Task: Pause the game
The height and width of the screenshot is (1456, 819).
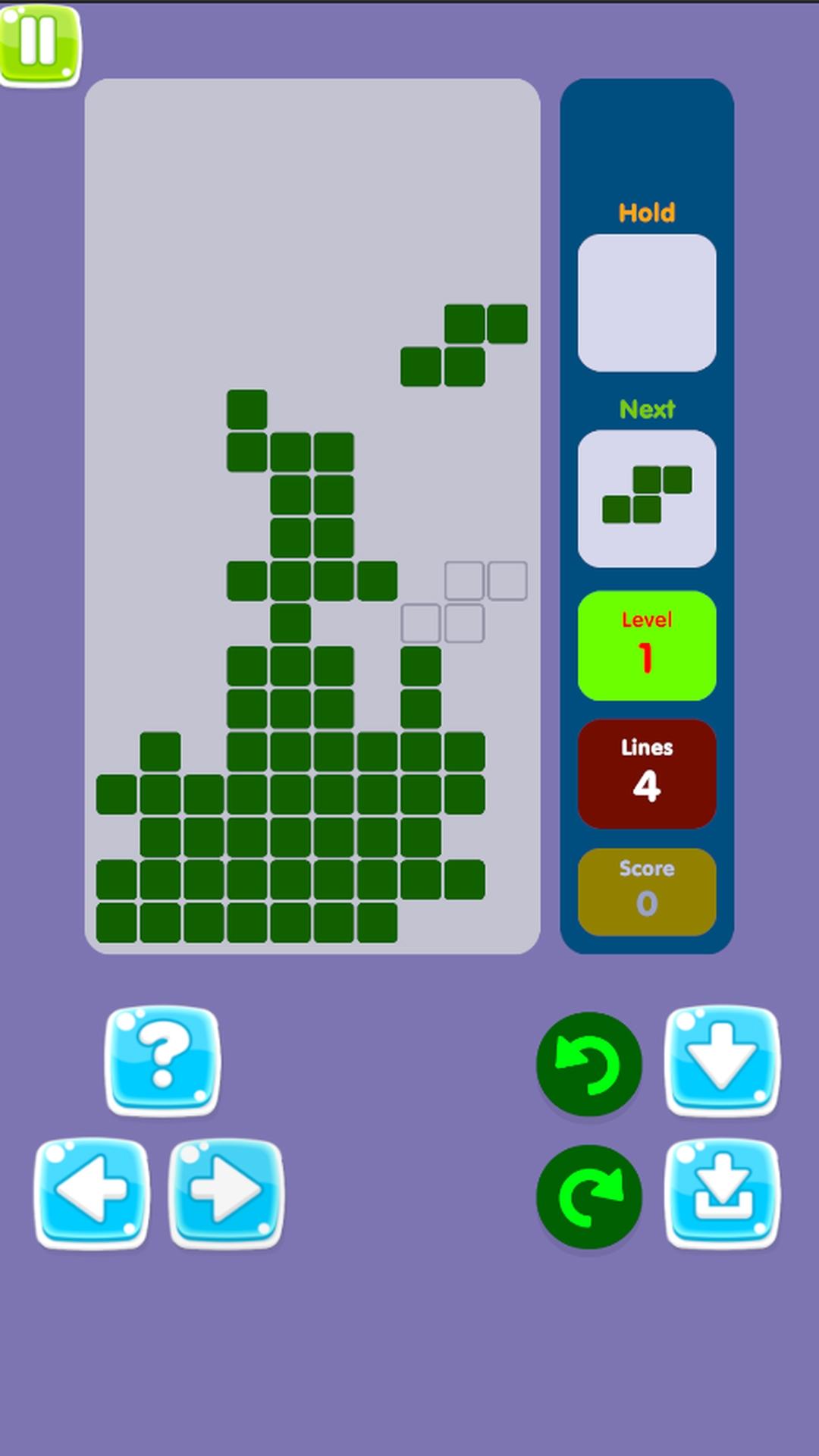Action: (39, 42)
